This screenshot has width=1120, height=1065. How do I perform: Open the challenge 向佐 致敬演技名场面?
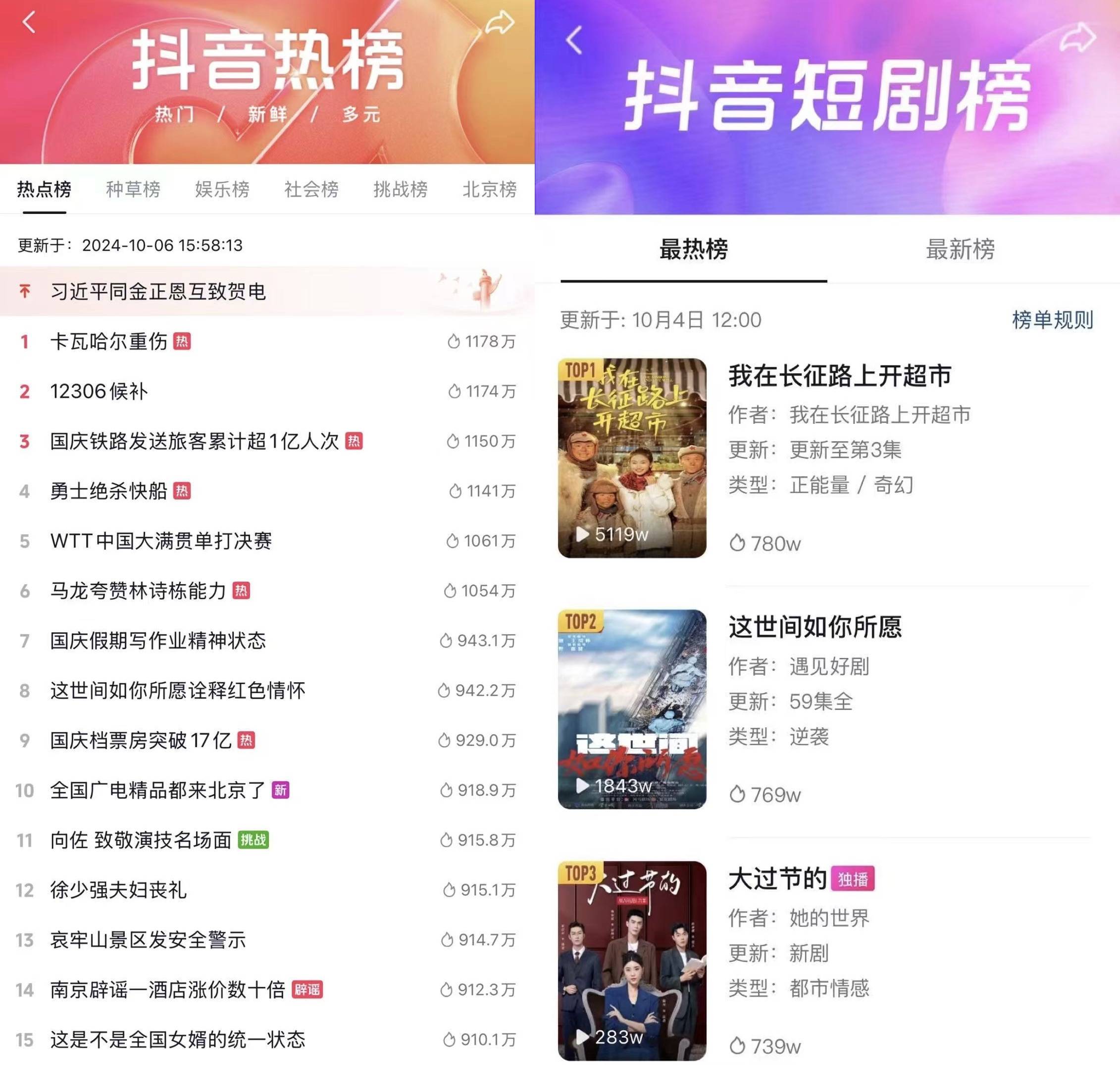click(x=141, y=840)
